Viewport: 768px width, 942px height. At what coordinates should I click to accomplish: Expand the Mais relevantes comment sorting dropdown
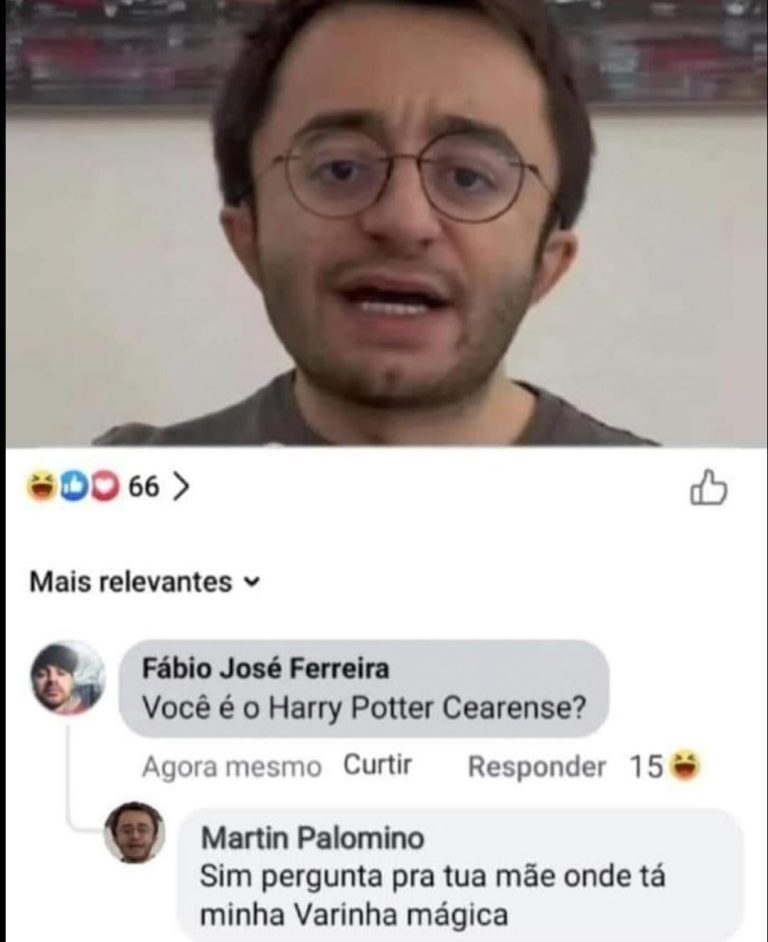pos(143,581)
